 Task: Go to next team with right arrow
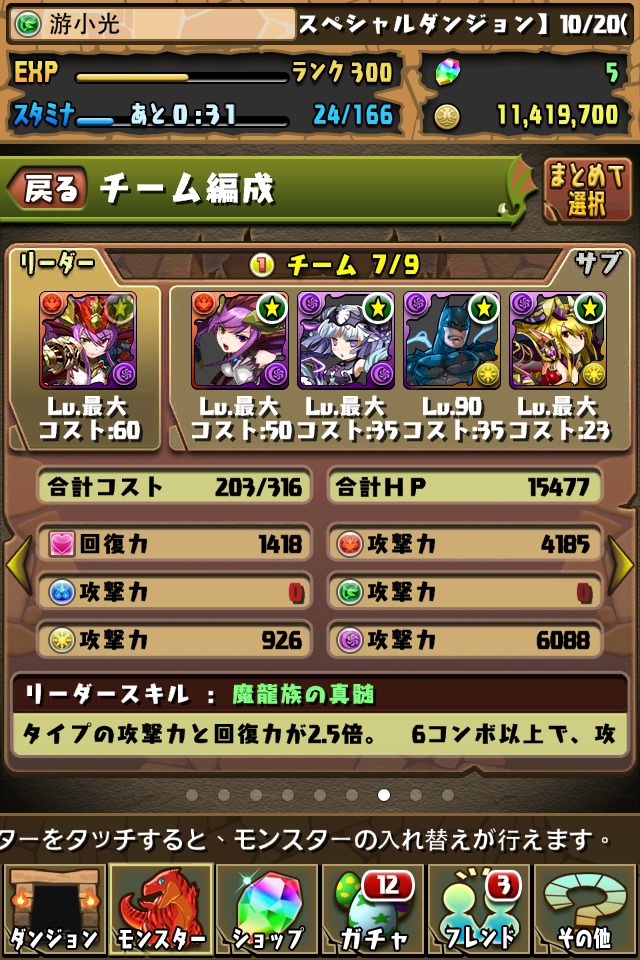pyautogui.click(x=622, y=565)
